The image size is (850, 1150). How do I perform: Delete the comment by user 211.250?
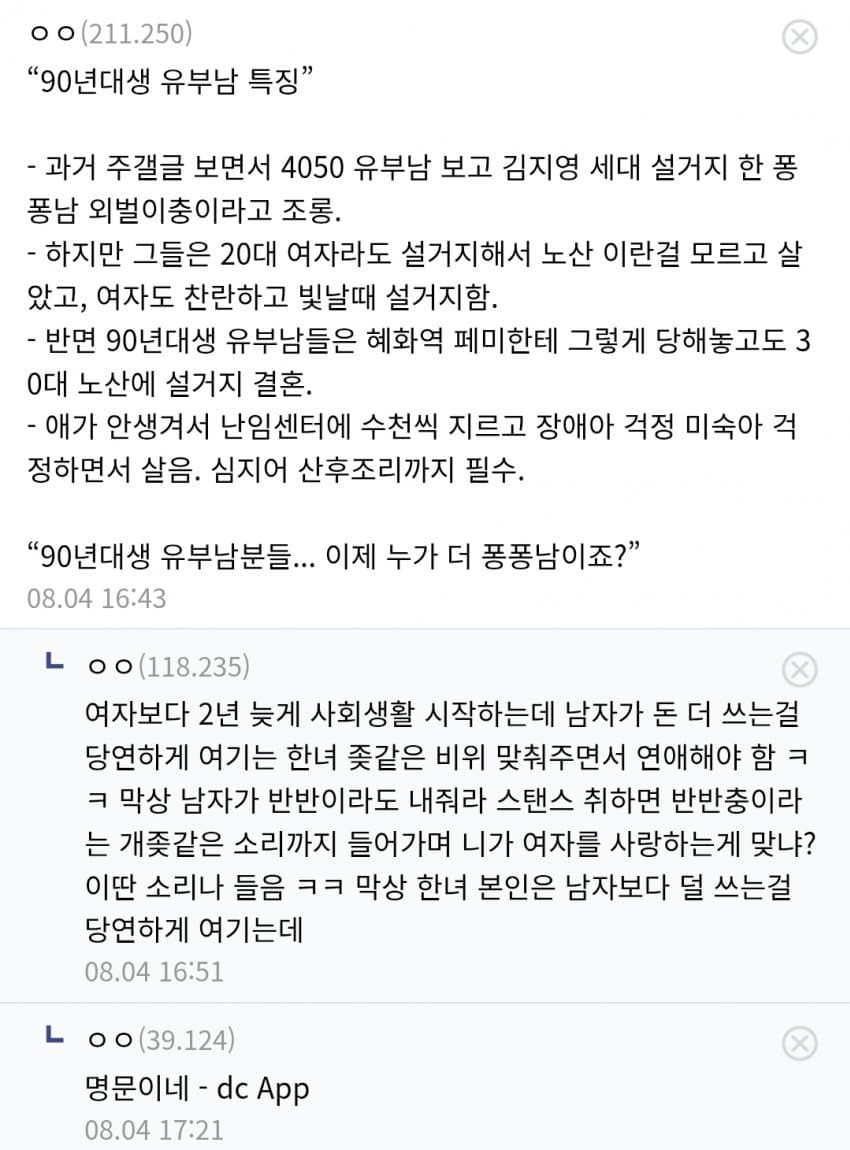point(799,37)
